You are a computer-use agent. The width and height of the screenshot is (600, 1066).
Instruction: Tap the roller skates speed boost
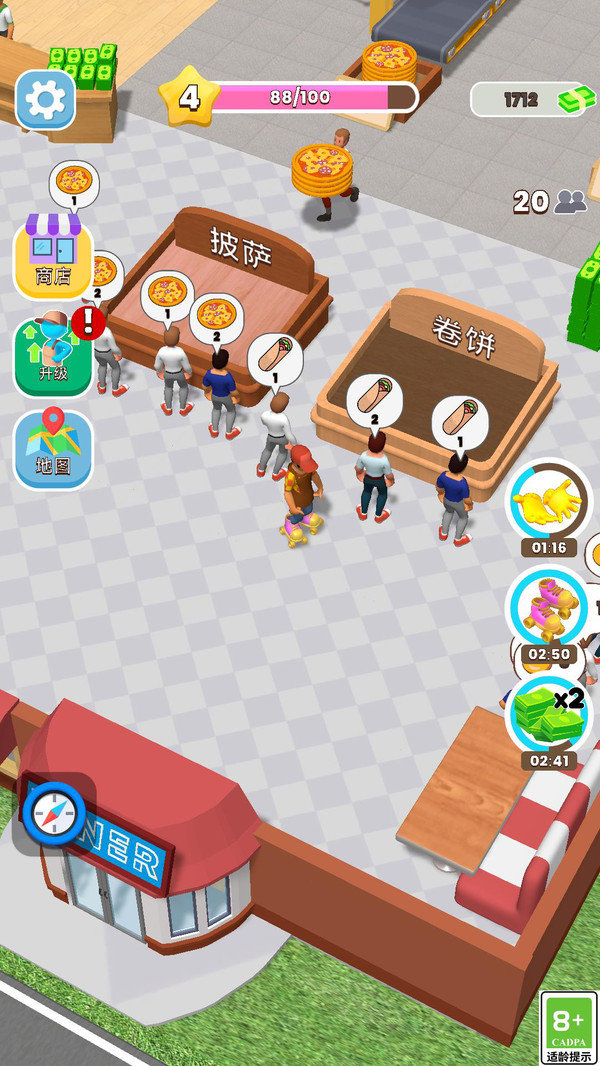click(549, 607)
